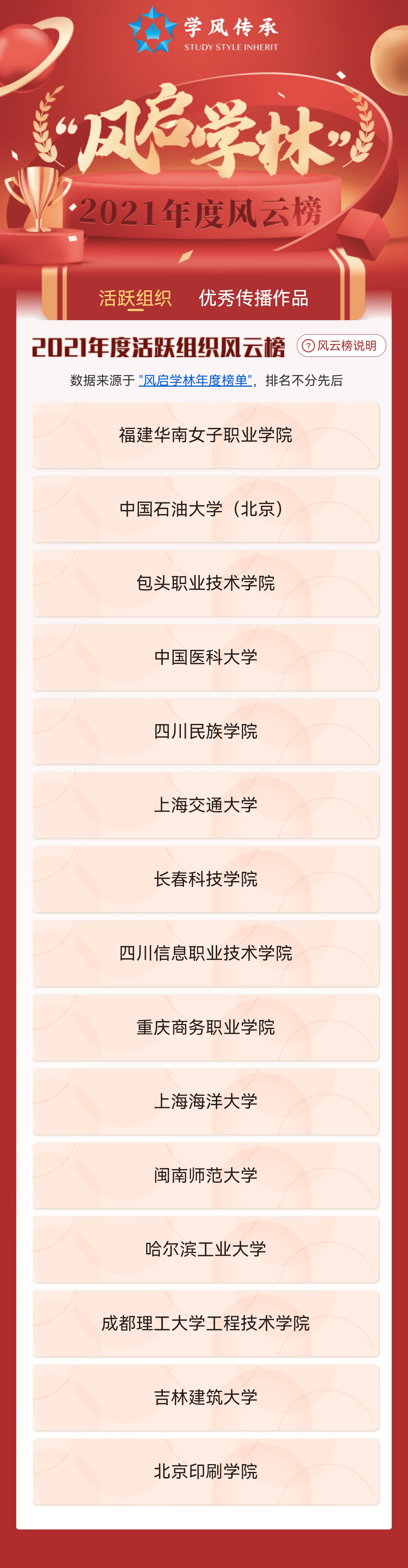The image size is (408, 1568).
Task: Switch to the 优秀传播作品 tab
Action: [253, 297]
